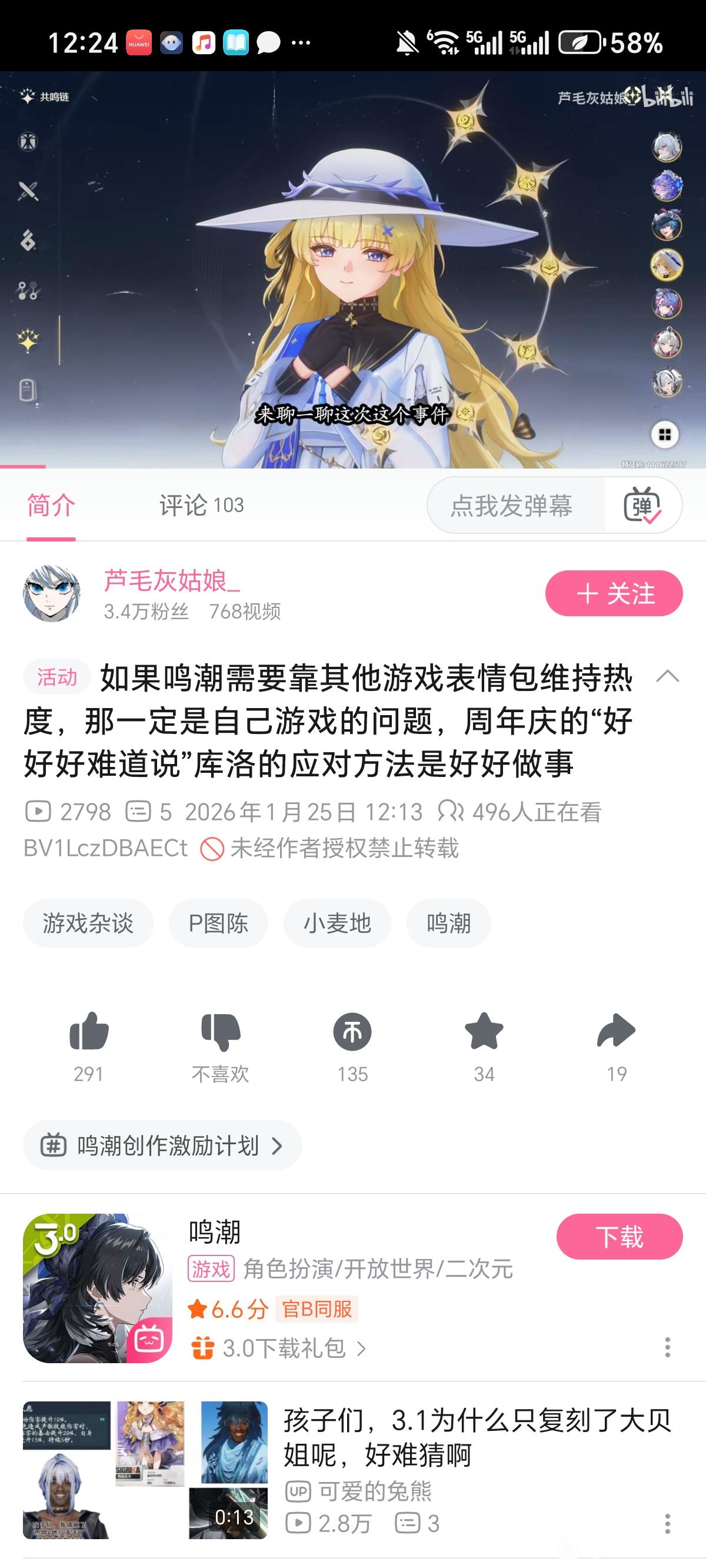
Task: Select the 简介 tab
Action: point(51,505)
